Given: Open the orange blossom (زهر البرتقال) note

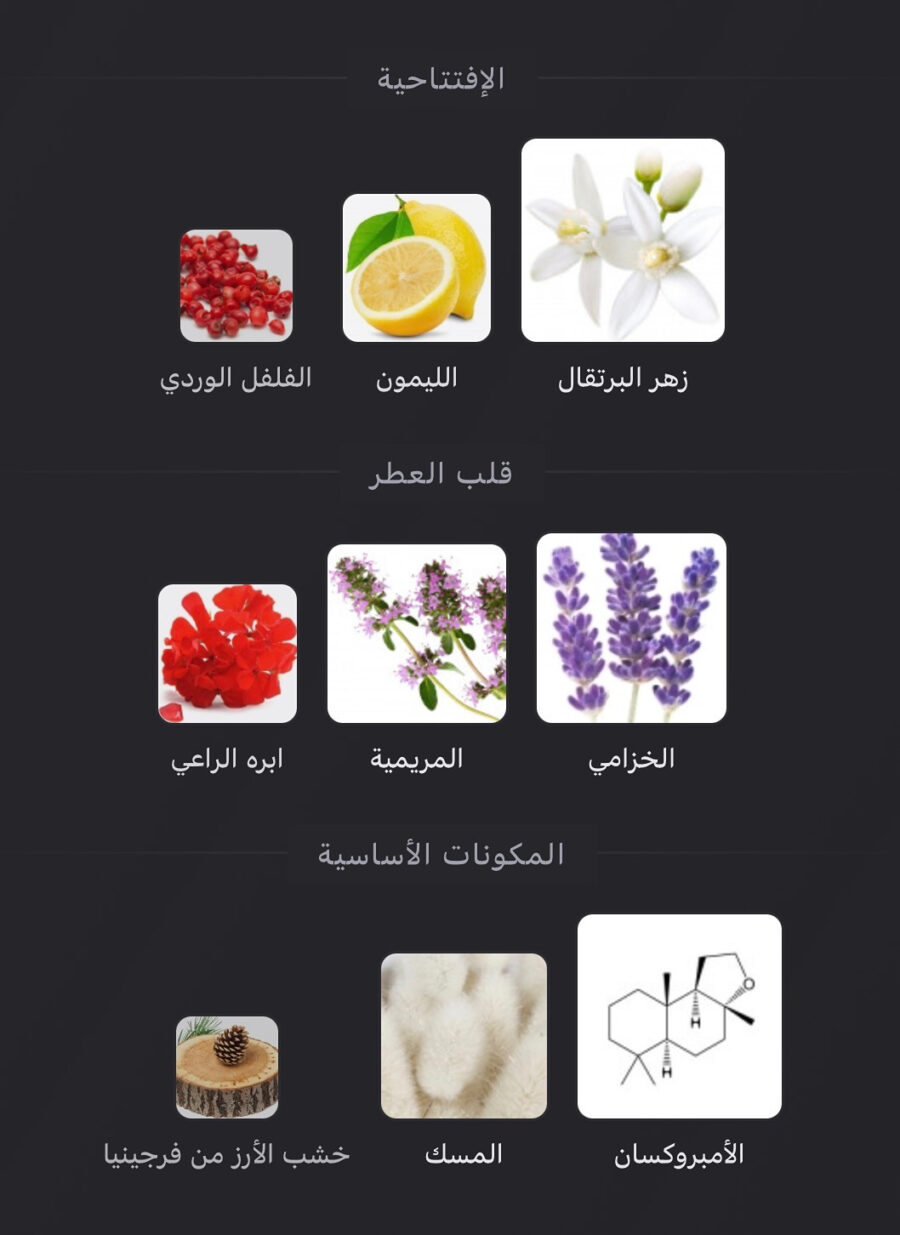Looking at the screenshot, I should click(x=622, y=240).
